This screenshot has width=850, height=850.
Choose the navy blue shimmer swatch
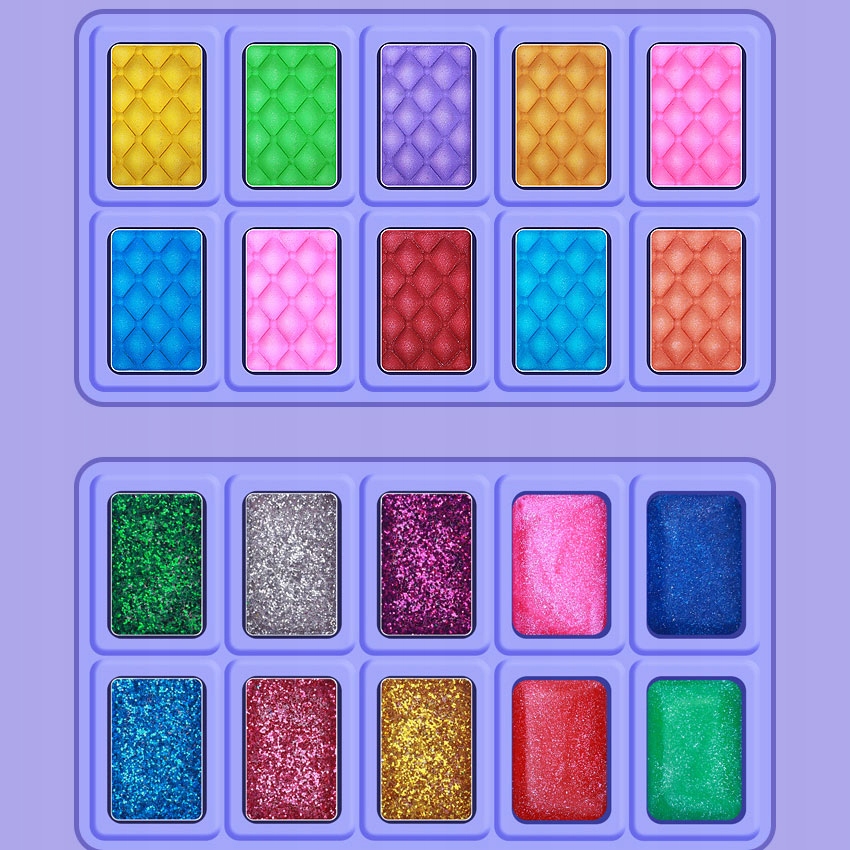tap(695, 564)
